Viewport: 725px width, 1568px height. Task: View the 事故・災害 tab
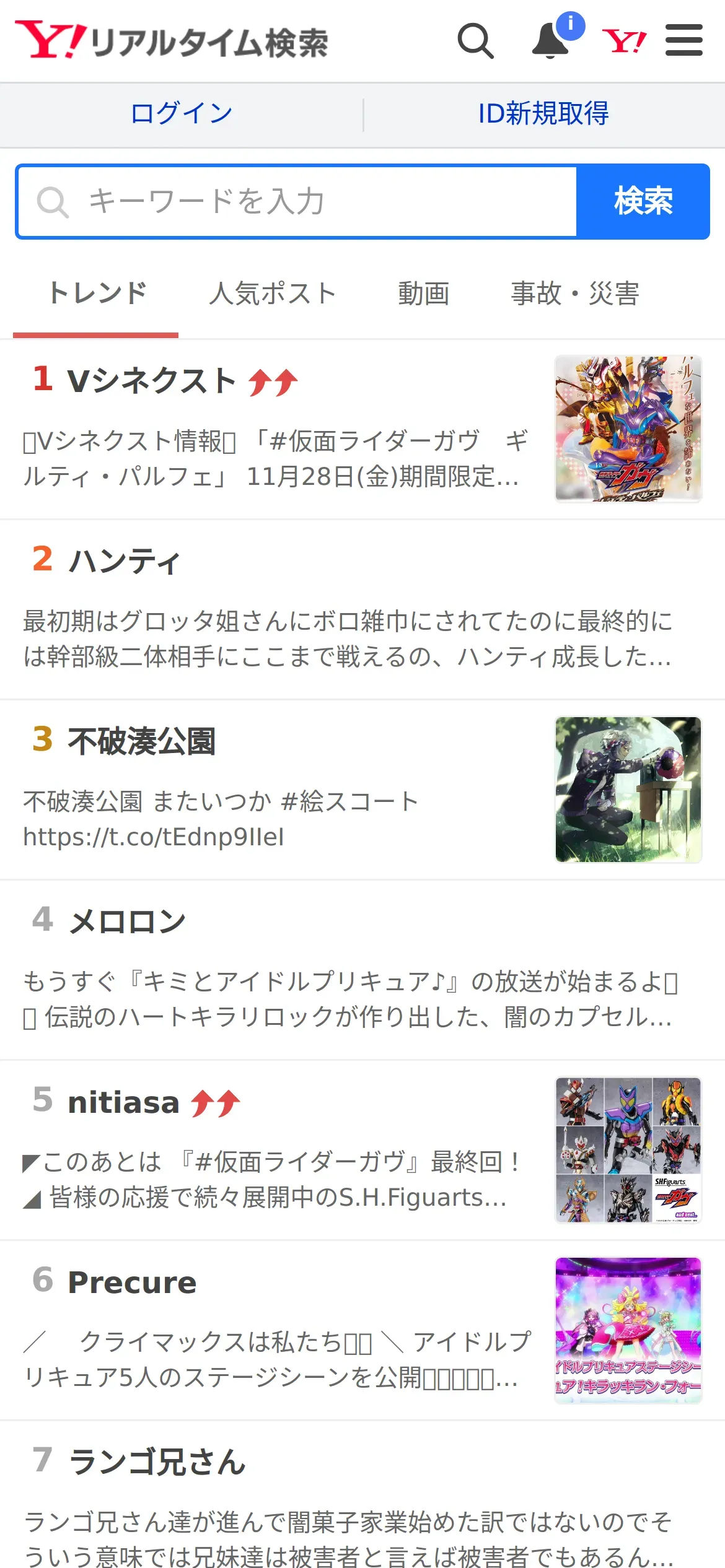[x=574, y=294]
